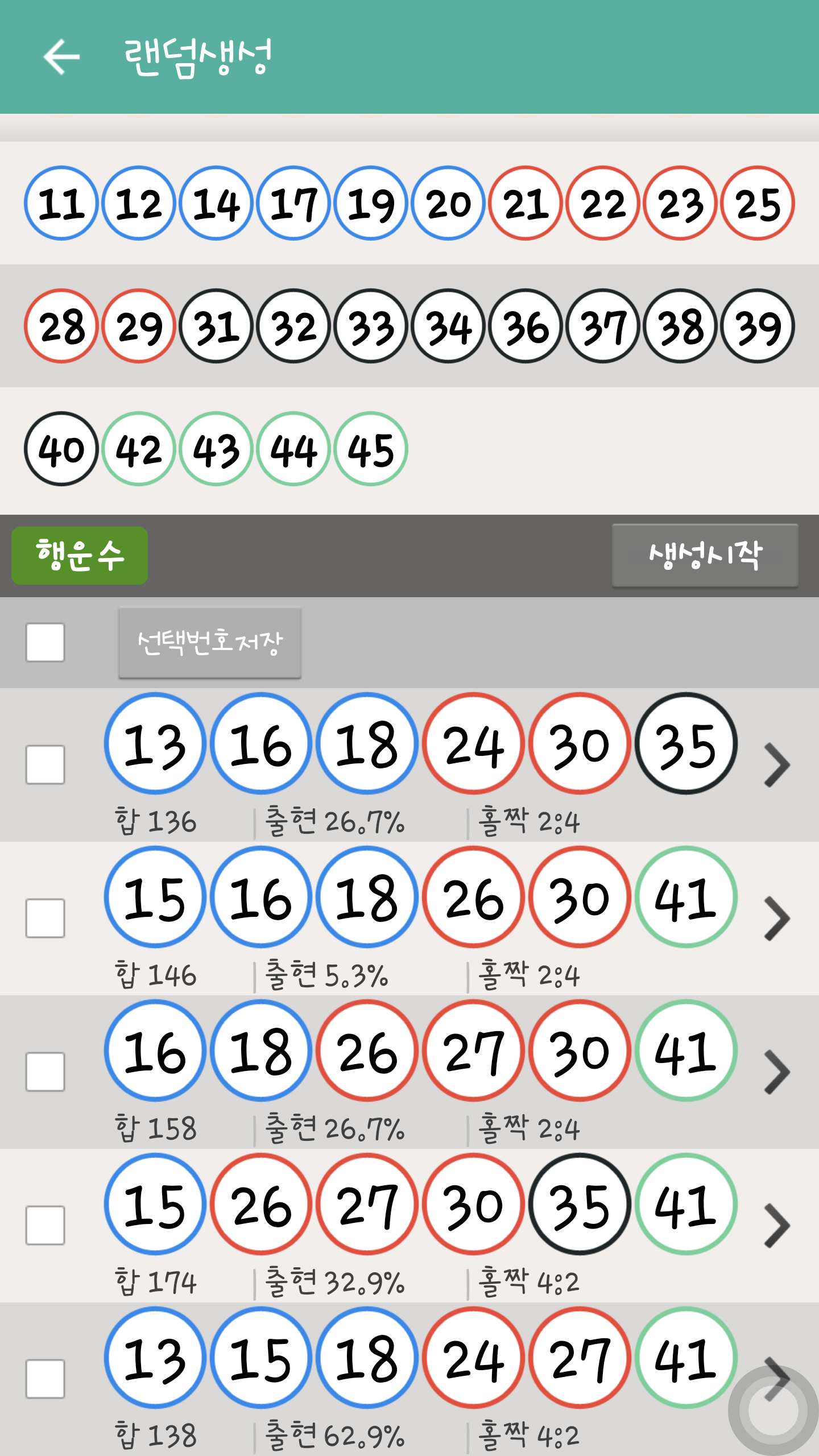Go back from 랜덤생성 screen
819x1456 pixels.
[x=61, y=57]
